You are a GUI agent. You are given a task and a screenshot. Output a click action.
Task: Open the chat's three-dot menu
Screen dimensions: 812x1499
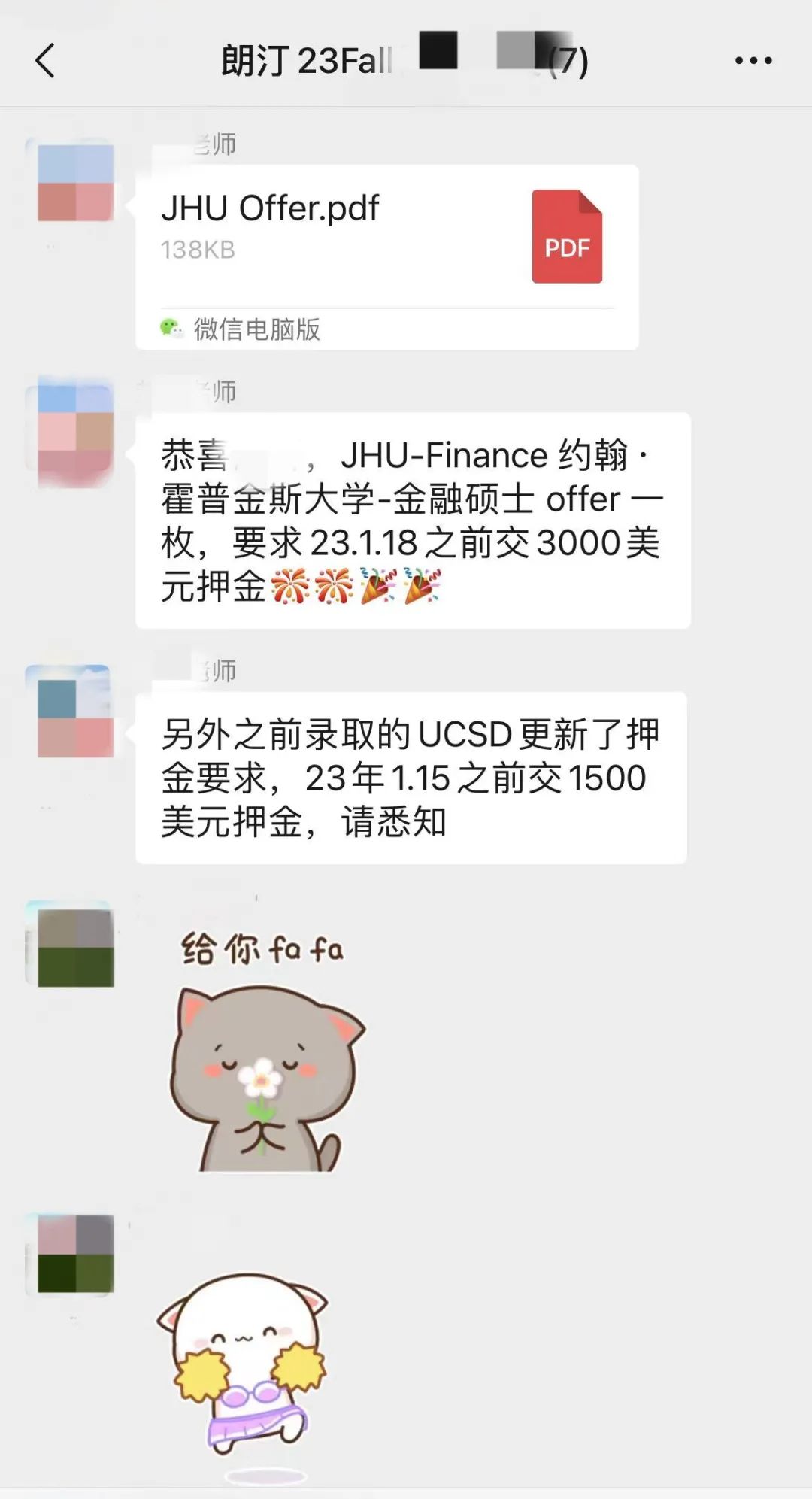[x=753, y=60]
